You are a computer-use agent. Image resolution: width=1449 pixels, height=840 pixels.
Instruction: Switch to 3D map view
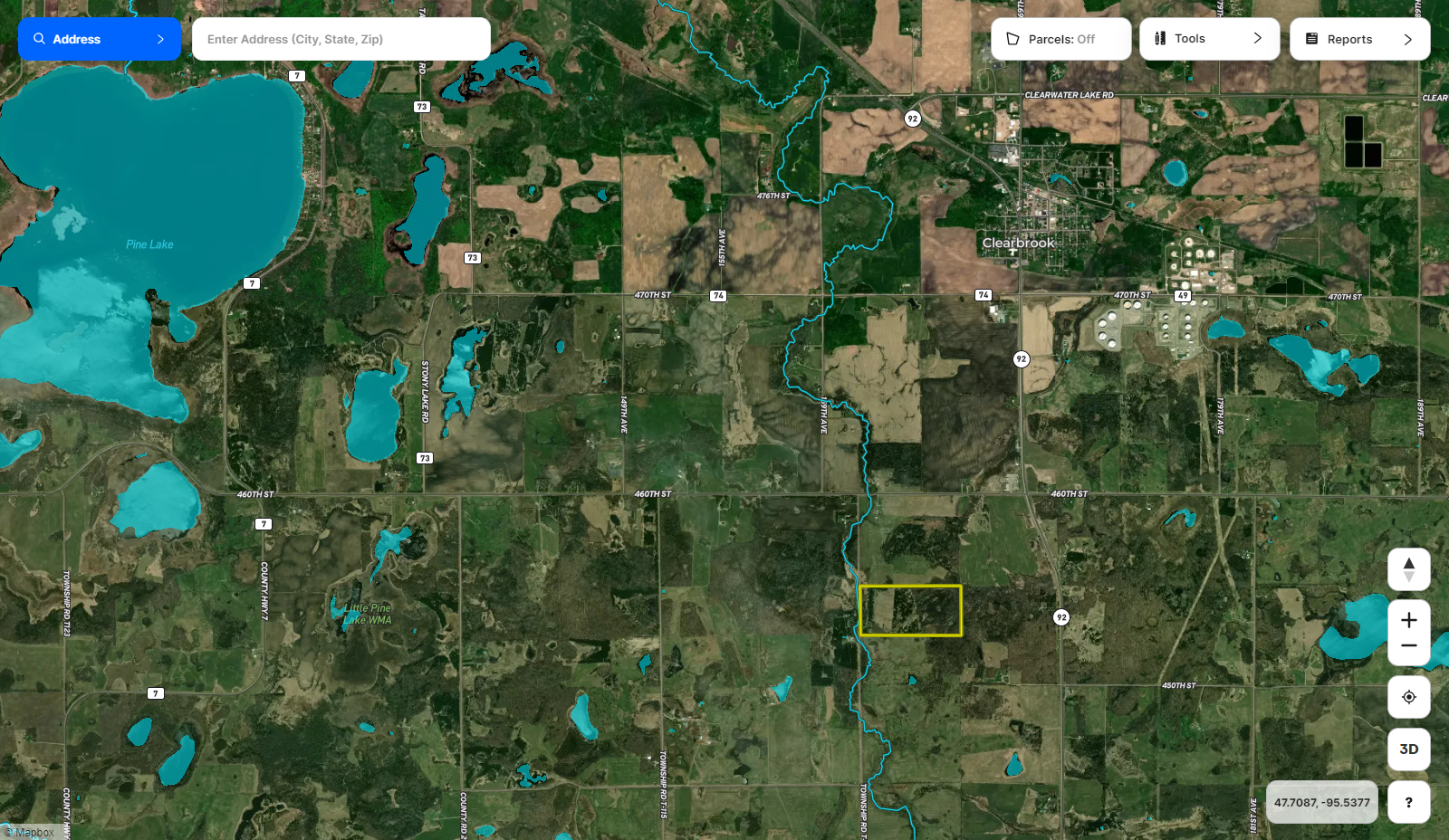(1408, 749)
